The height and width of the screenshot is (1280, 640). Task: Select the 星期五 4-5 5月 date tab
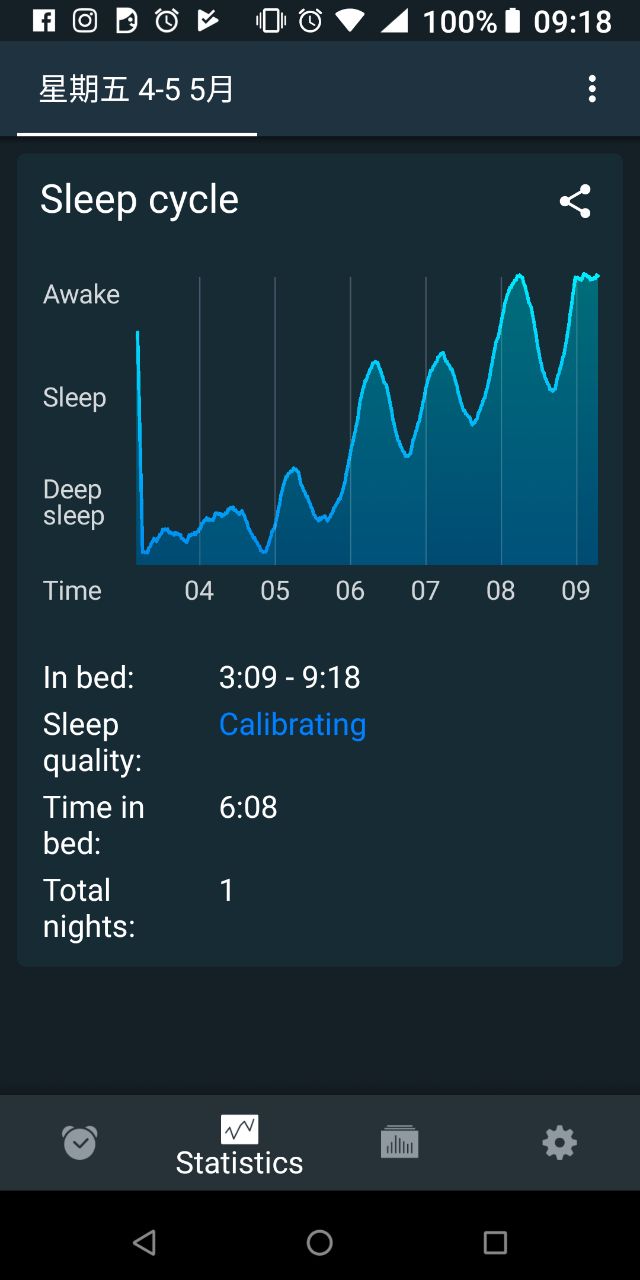[137, 90]
